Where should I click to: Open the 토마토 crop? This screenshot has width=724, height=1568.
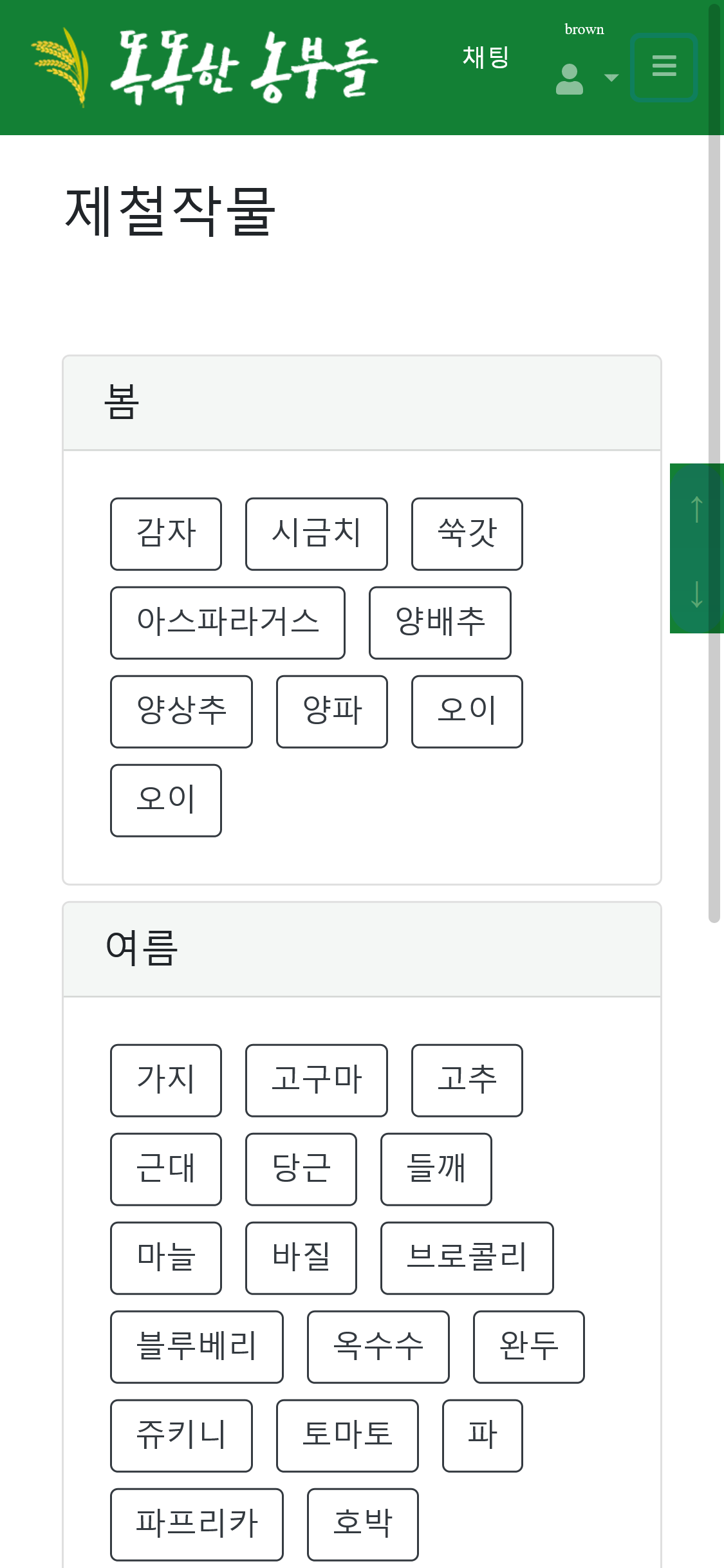click(347, 1436)
